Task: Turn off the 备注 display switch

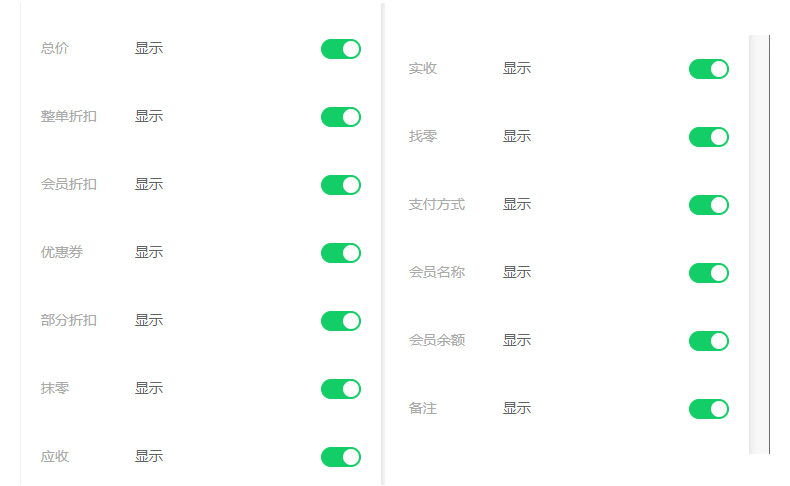Action: coord(708,409)
